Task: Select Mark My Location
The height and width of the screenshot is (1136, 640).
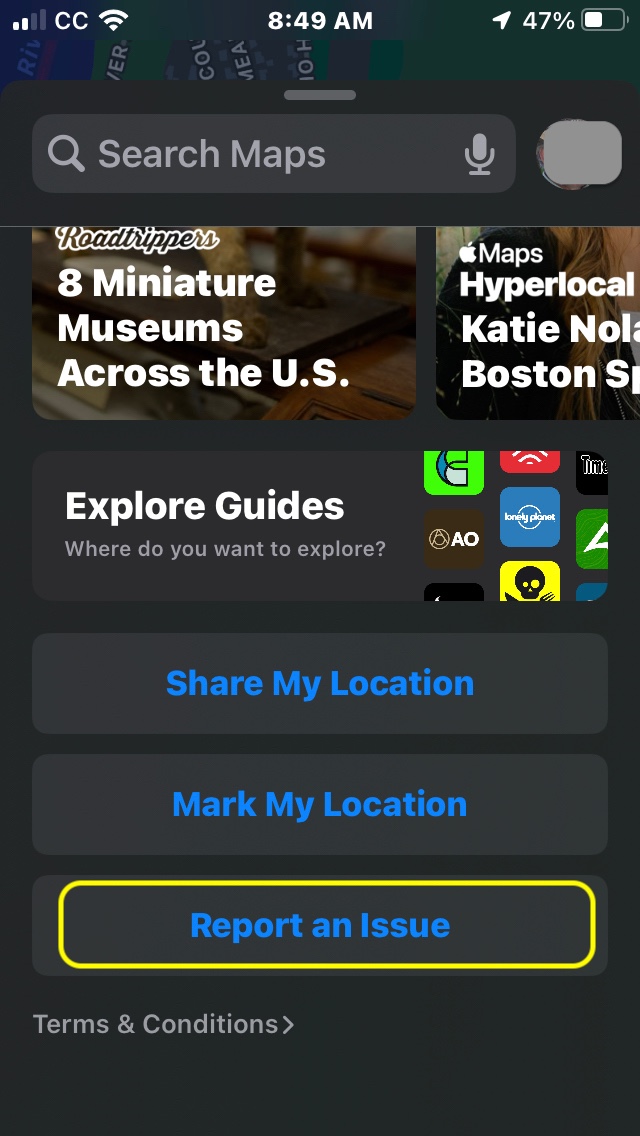Action: [x=320, y=805]
